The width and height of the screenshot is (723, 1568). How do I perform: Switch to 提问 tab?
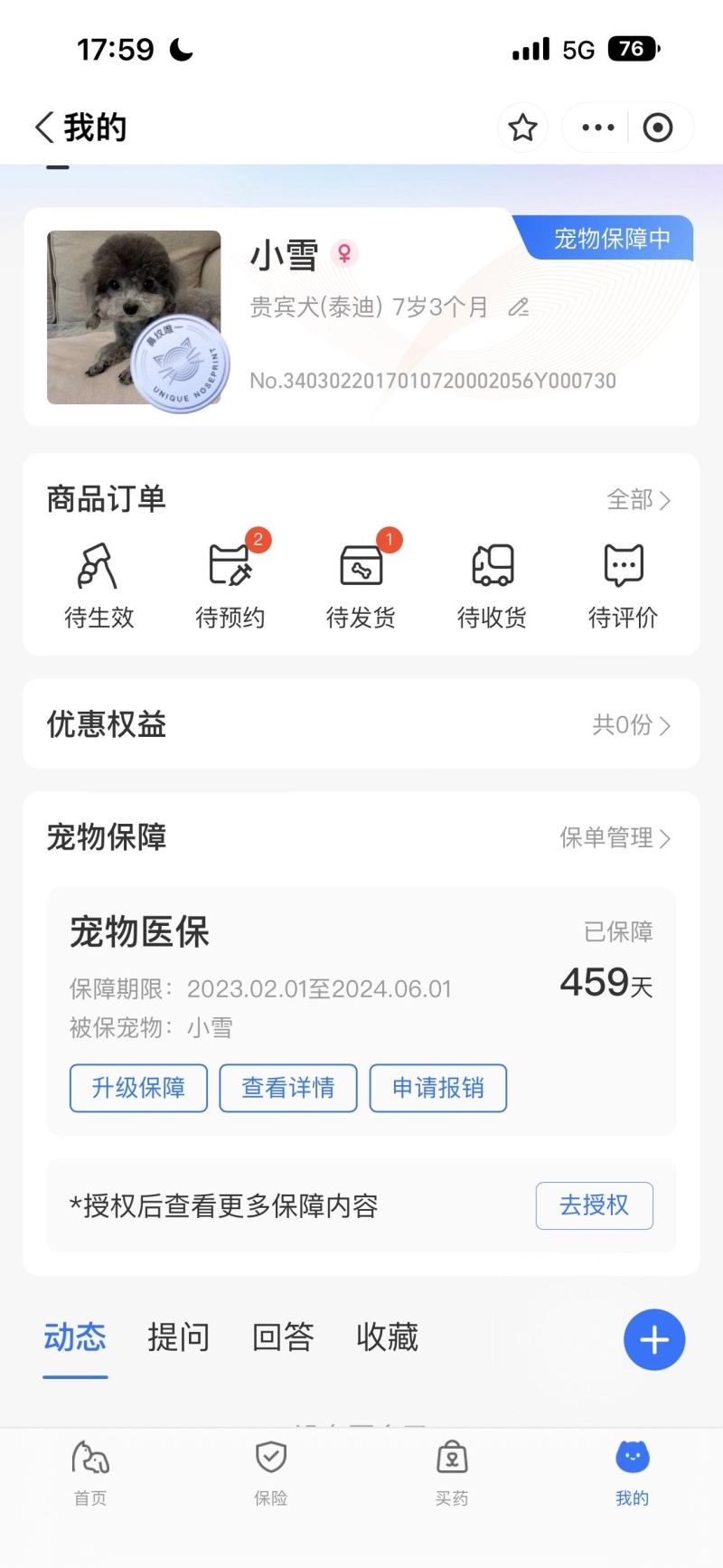point(179,1337)
